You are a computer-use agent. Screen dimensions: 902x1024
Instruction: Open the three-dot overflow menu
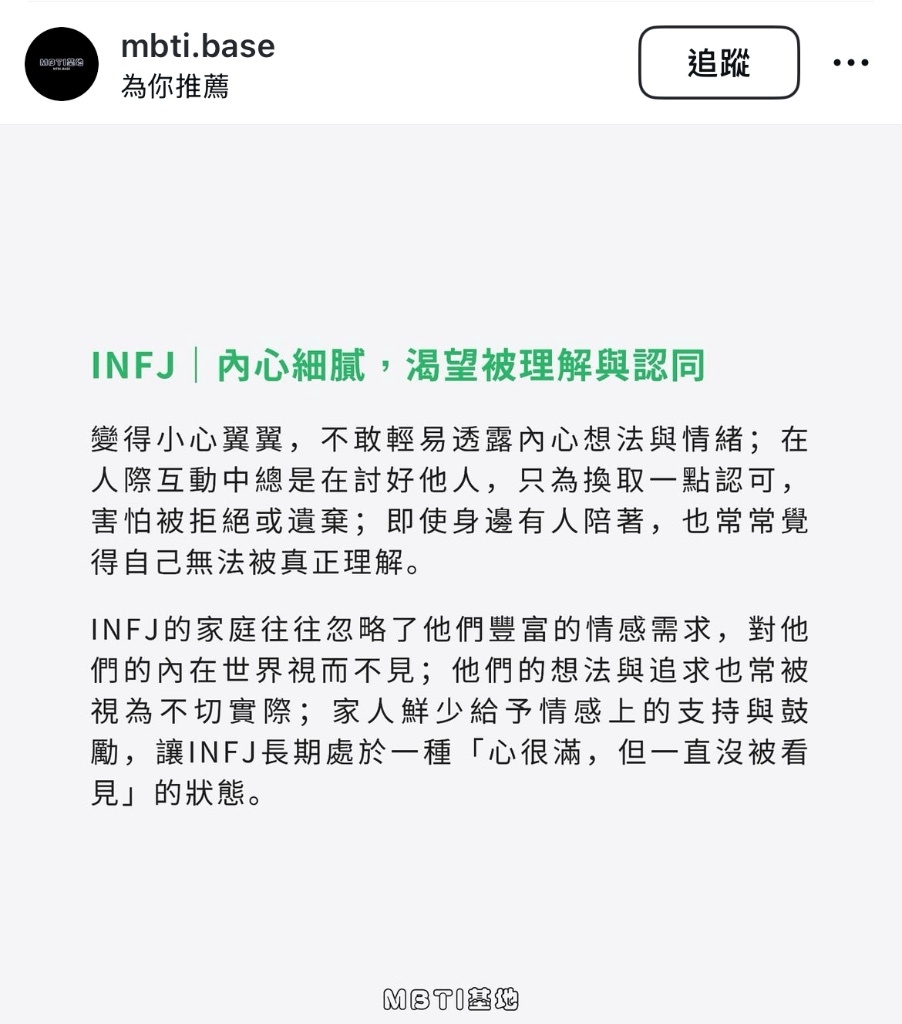(850, 63)
